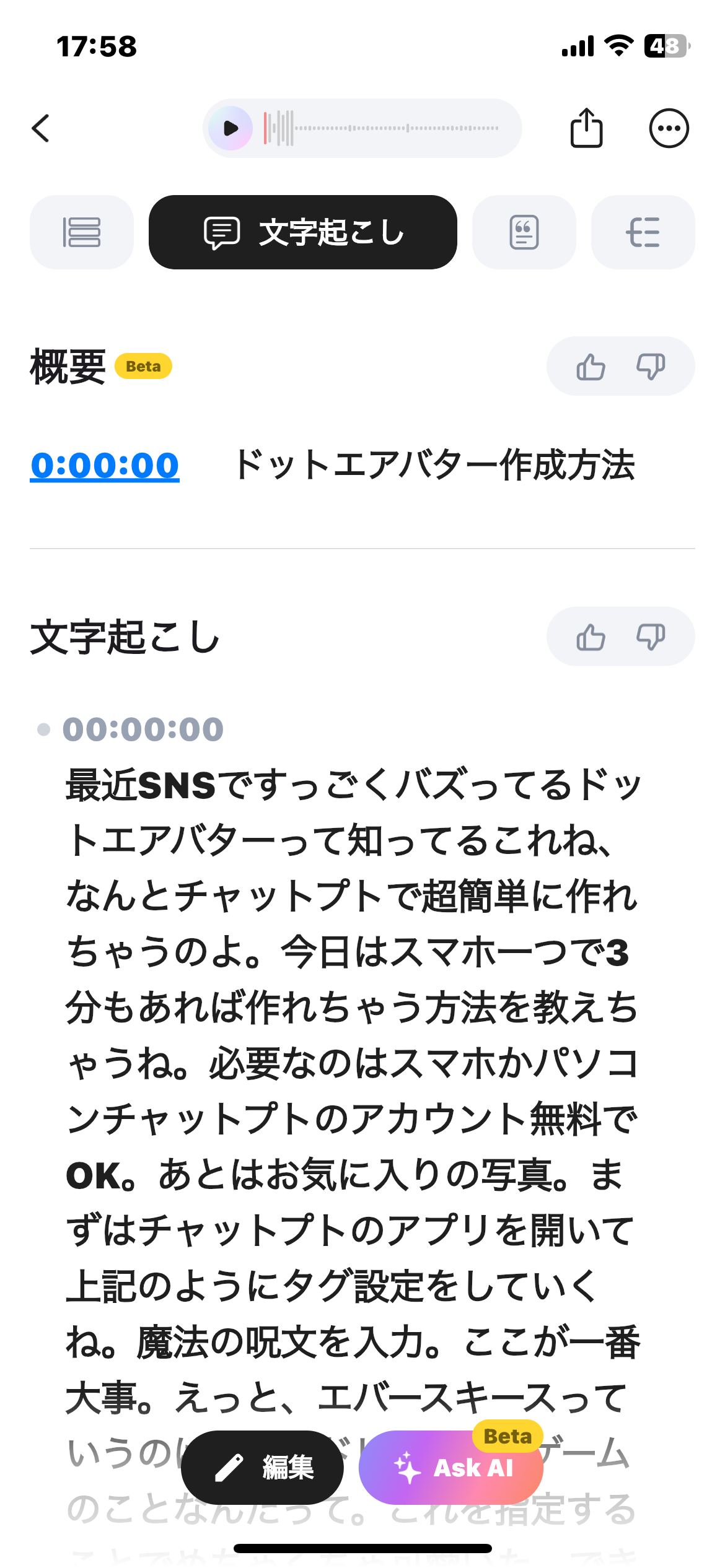Open the 編集 edit button
This screenshot has width=725, height=1568.
262,1467
